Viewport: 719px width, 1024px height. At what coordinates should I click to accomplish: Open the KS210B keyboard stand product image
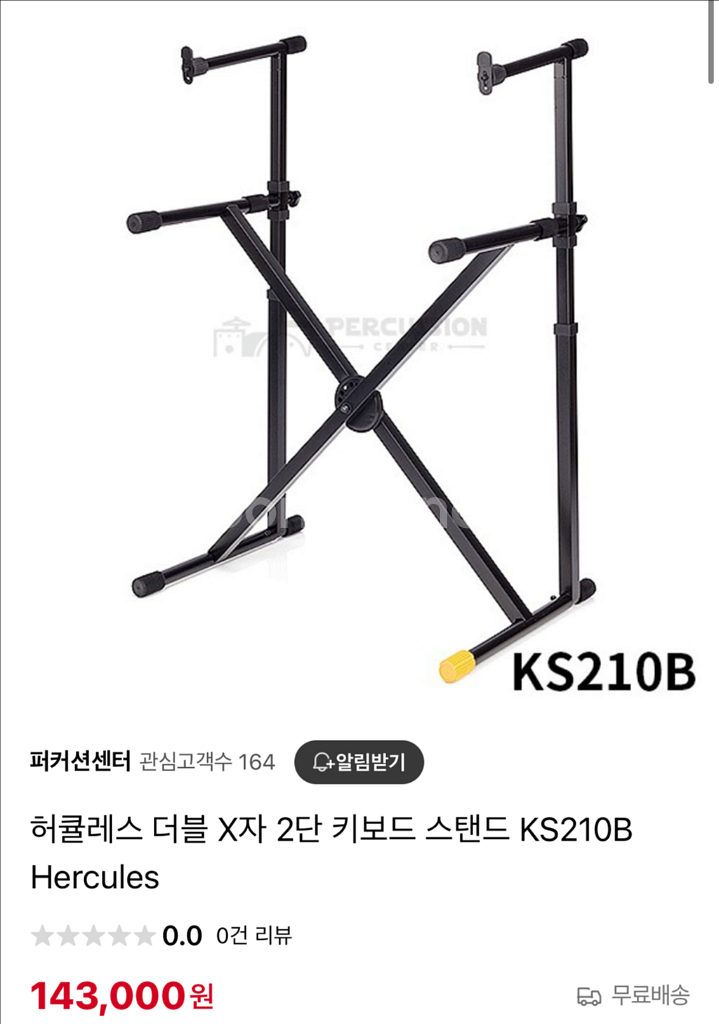[359, 360]
